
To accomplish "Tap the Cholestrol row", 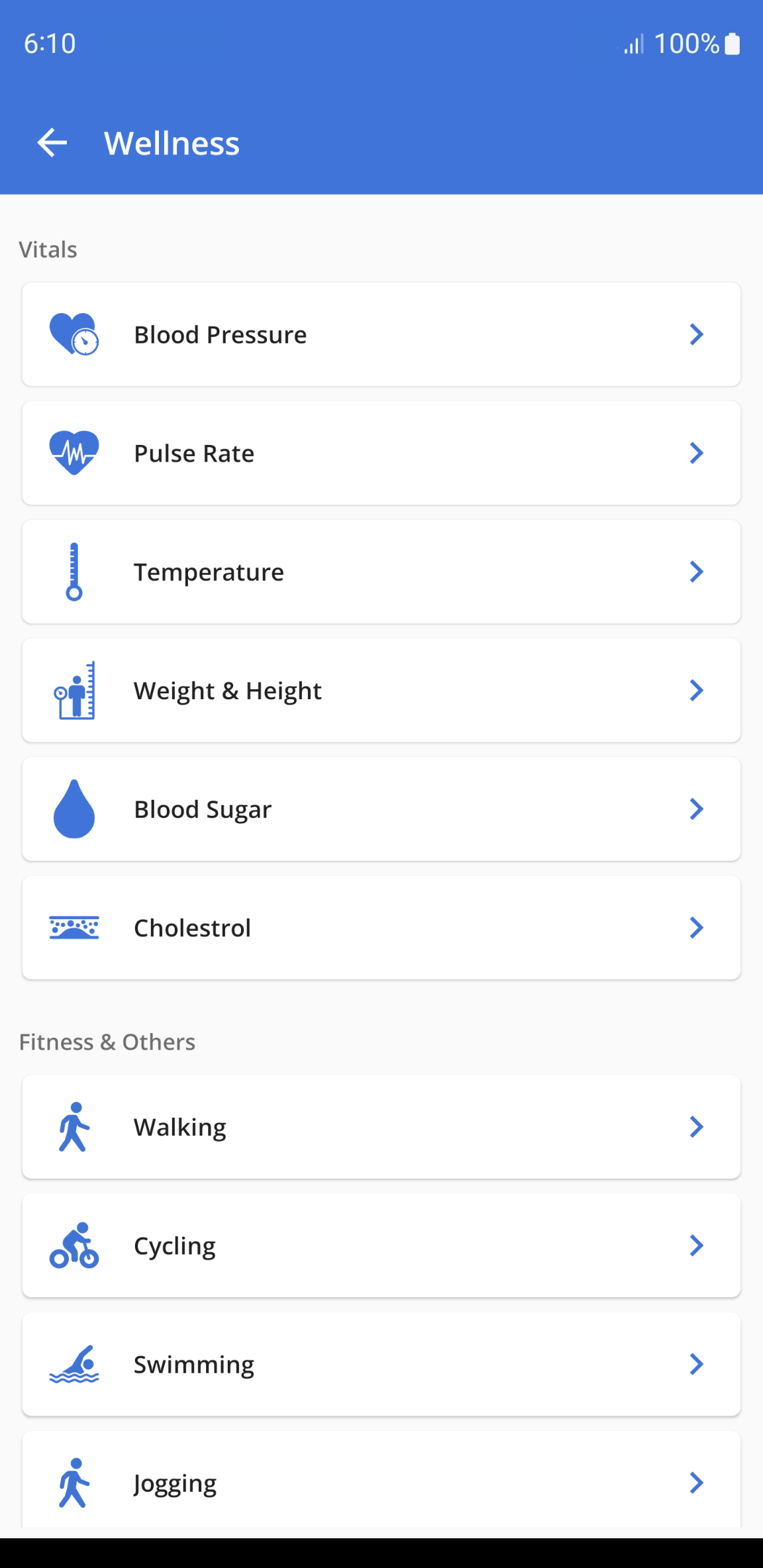I will coord(381,927).
